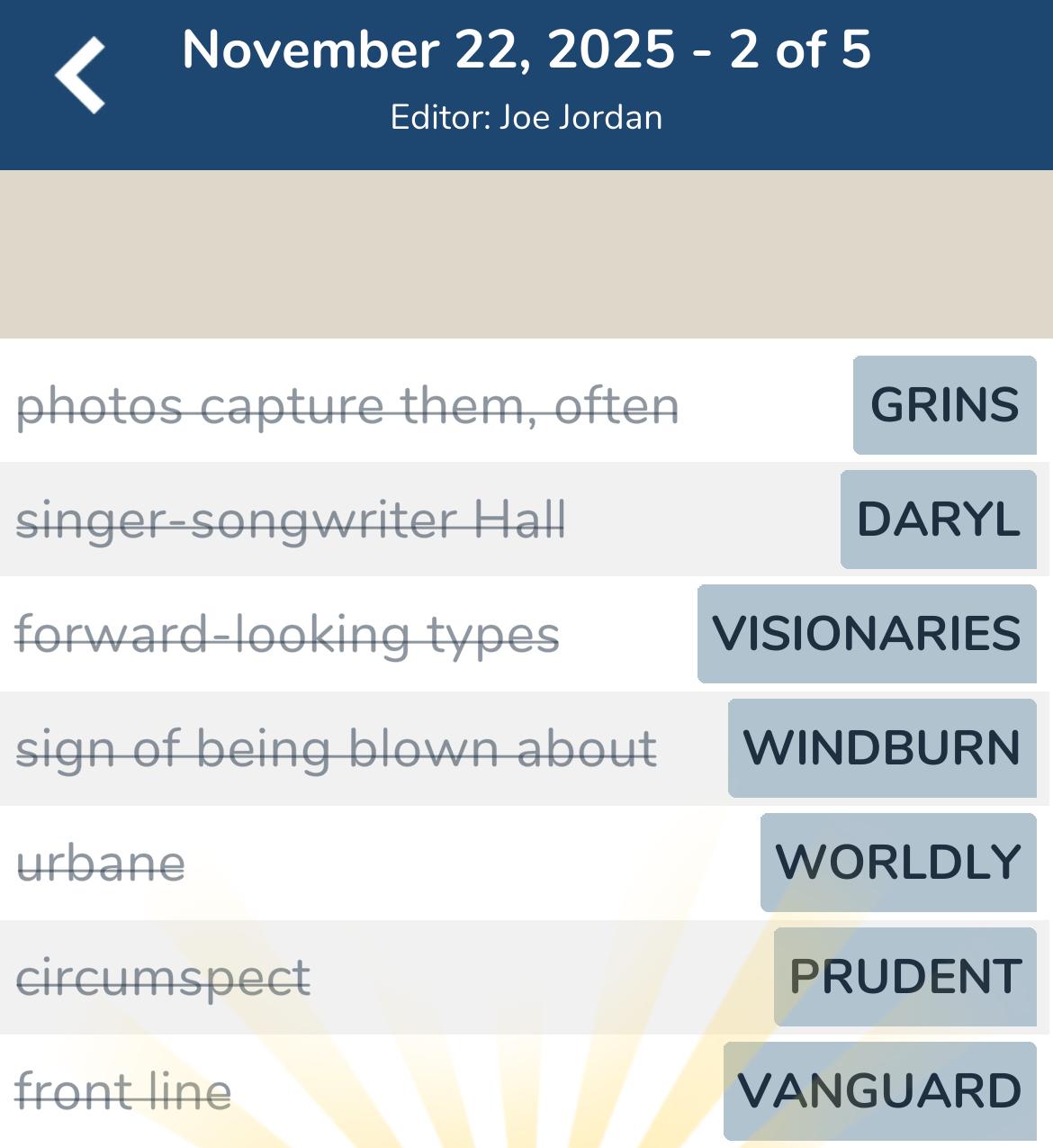Select the PRUDENT answer chip

click(x=904, y=975)
